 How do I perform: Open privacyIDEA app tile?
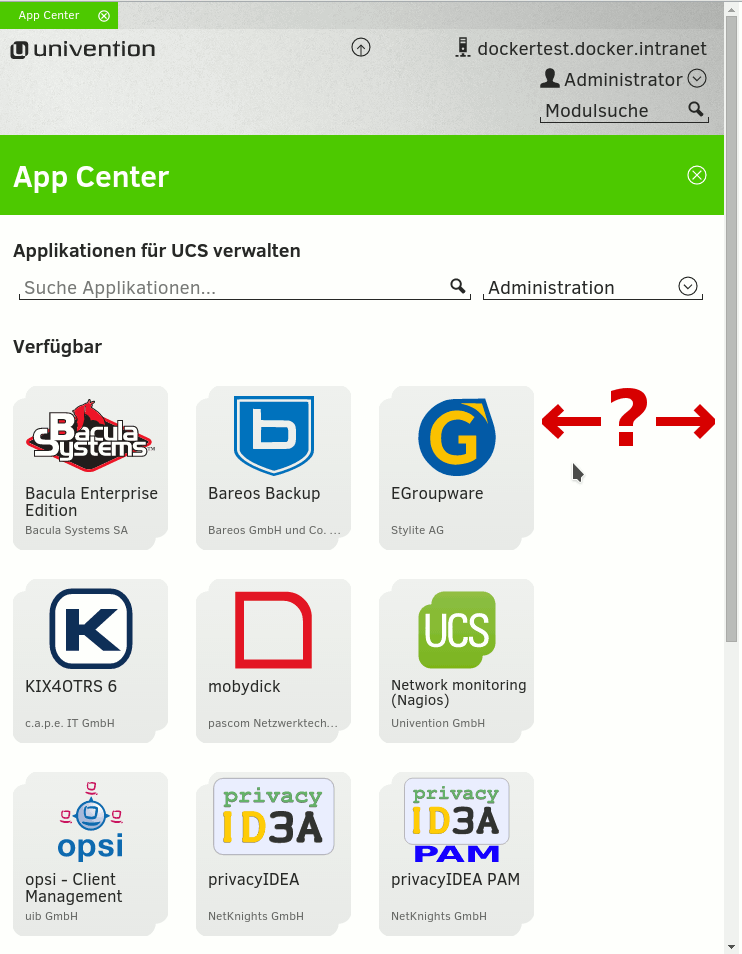(x=273, y=852)
